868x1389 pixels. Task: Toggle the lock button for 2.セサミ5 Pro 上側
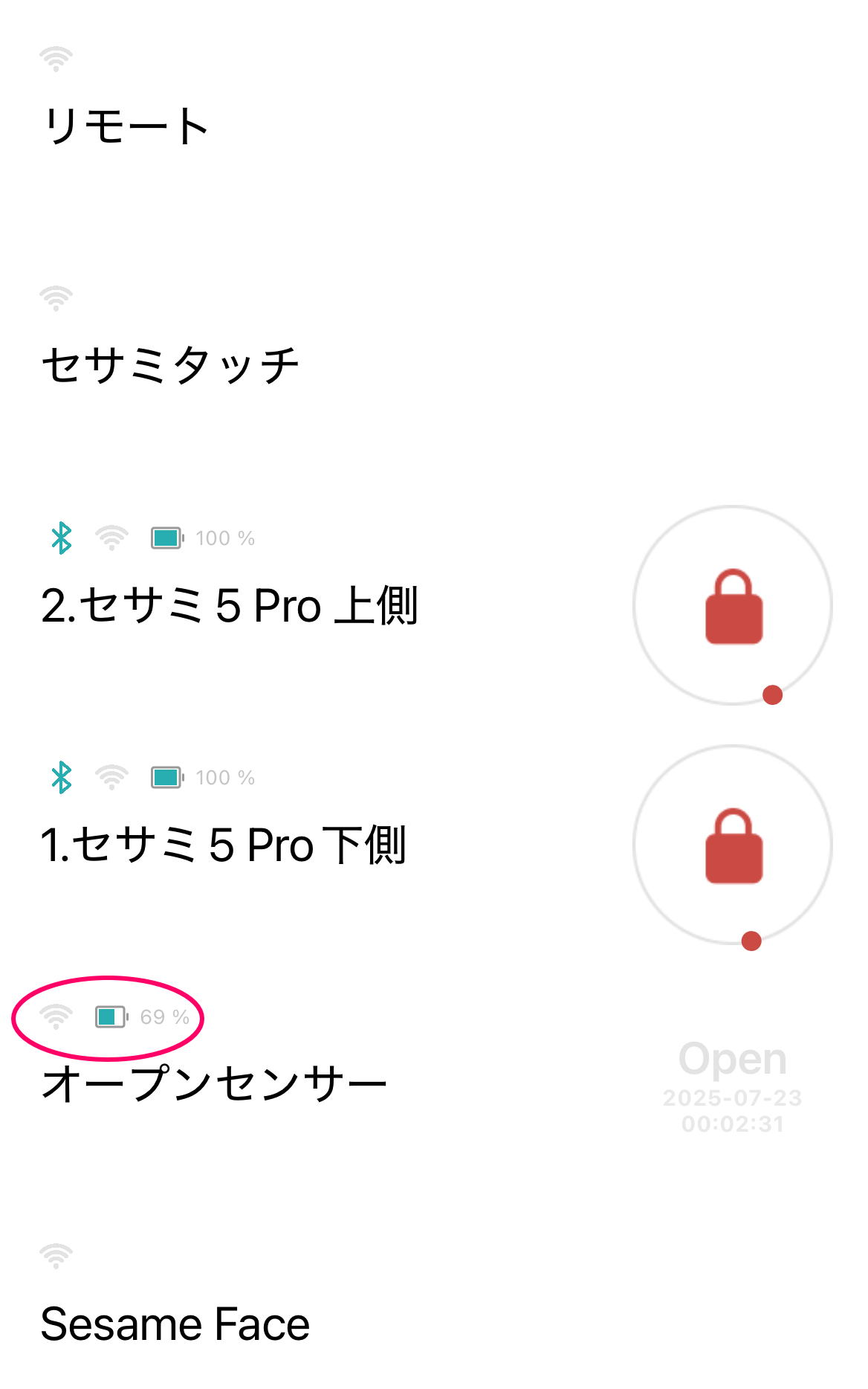click(733, 605)
